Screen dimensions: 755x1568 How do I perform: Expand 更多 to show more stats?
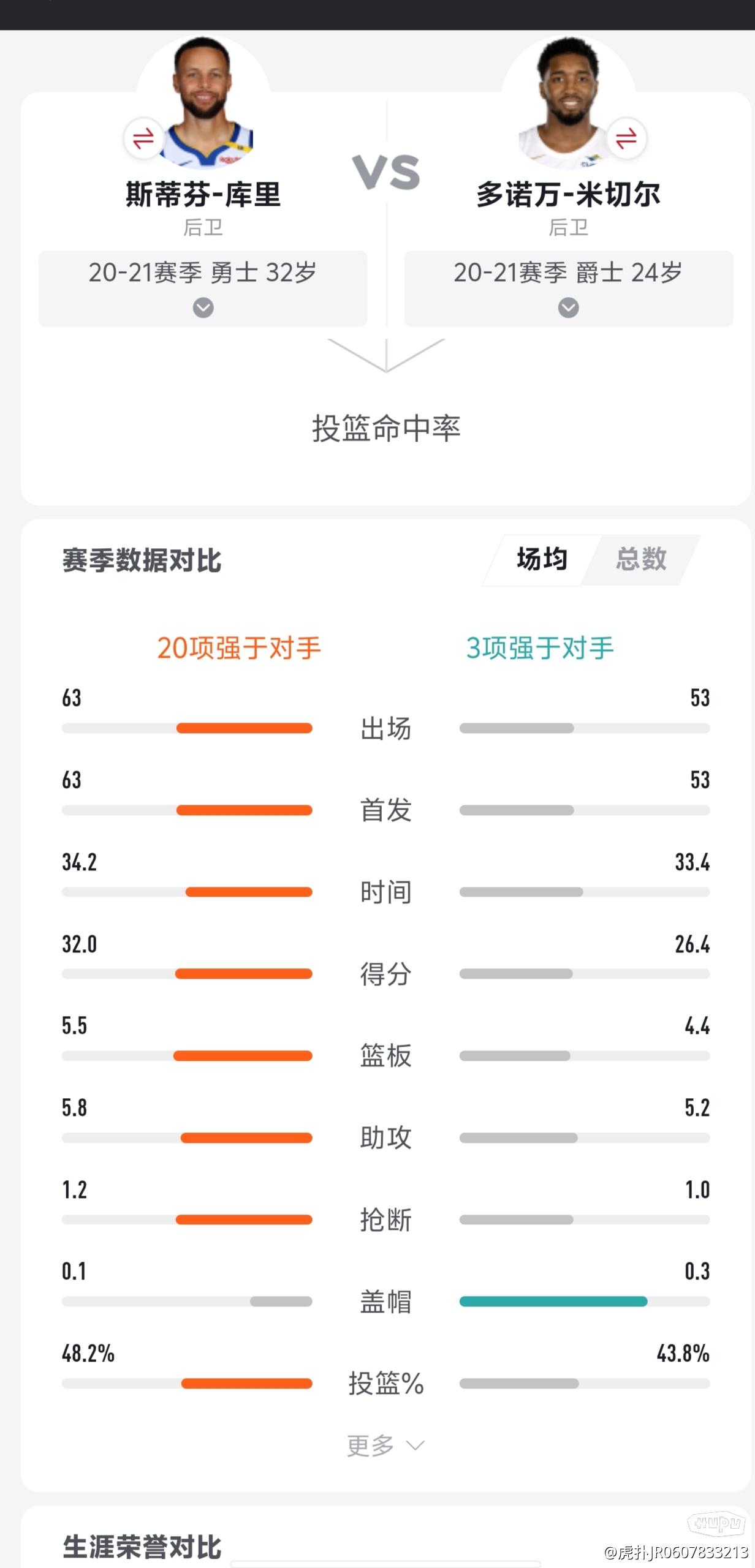tap(385, 1445)
